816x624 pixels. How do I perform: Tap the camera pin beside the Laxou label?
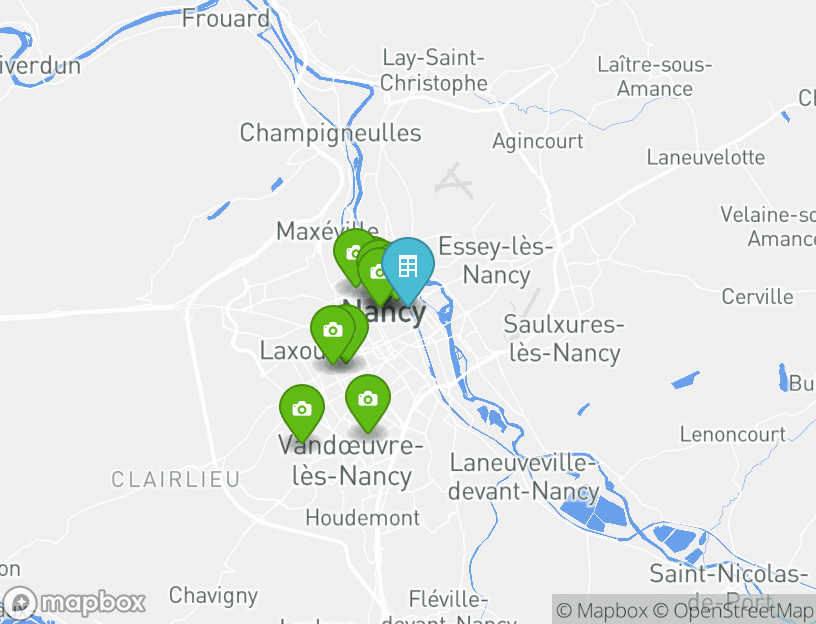click(x=331, y=330)
